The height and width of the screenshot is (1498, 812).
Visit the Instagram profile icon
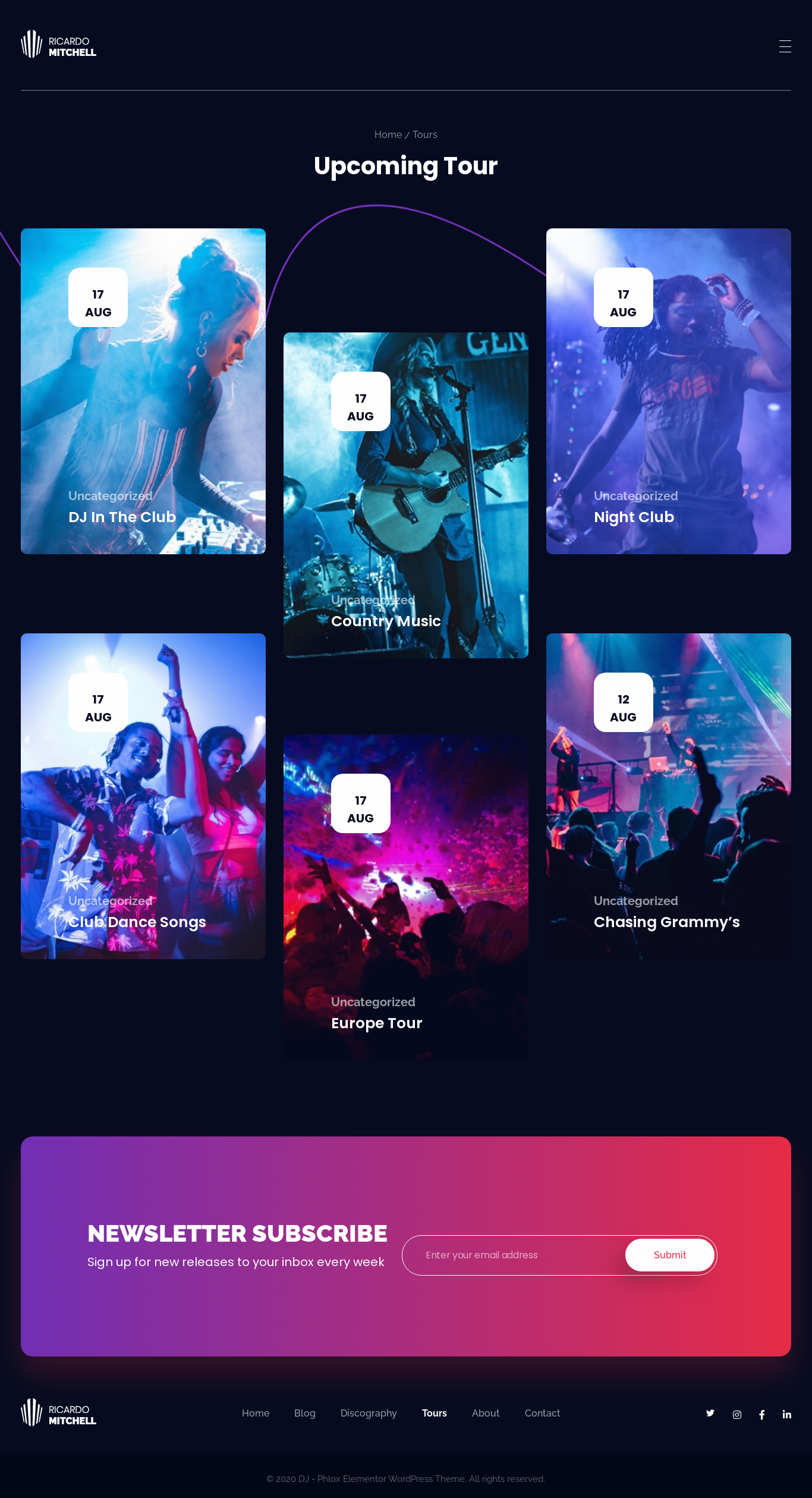tap(737, 1415)
